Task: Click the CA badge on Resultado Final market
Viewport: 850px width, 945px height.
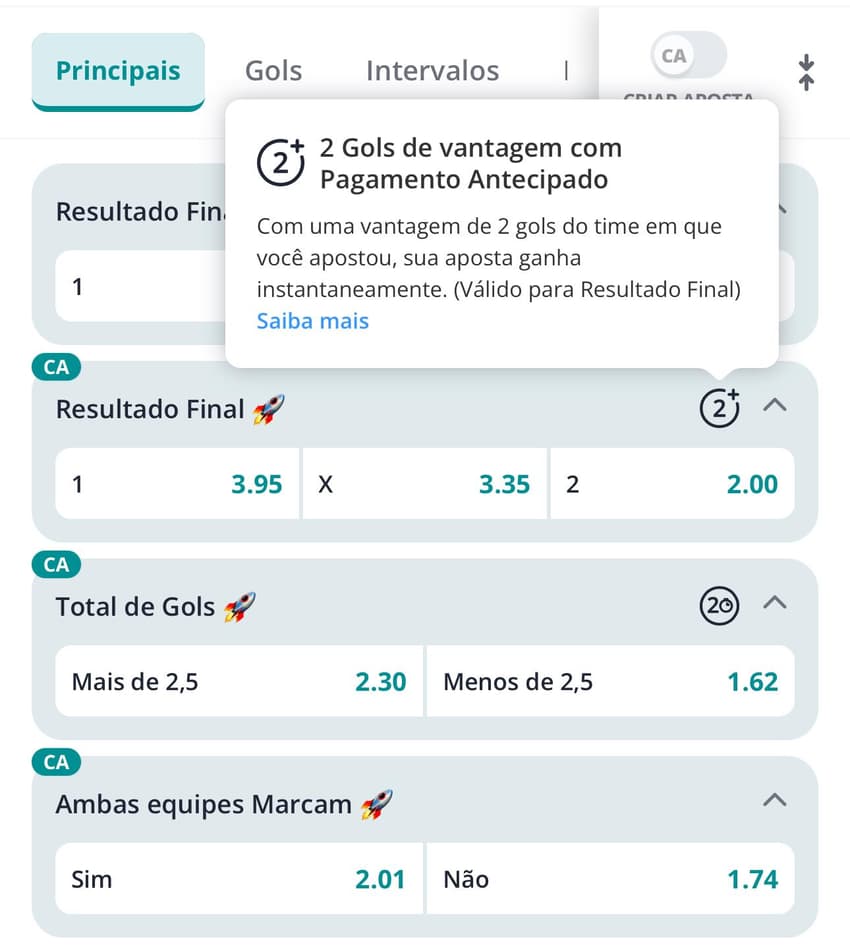Action: (x=56, y=367)
